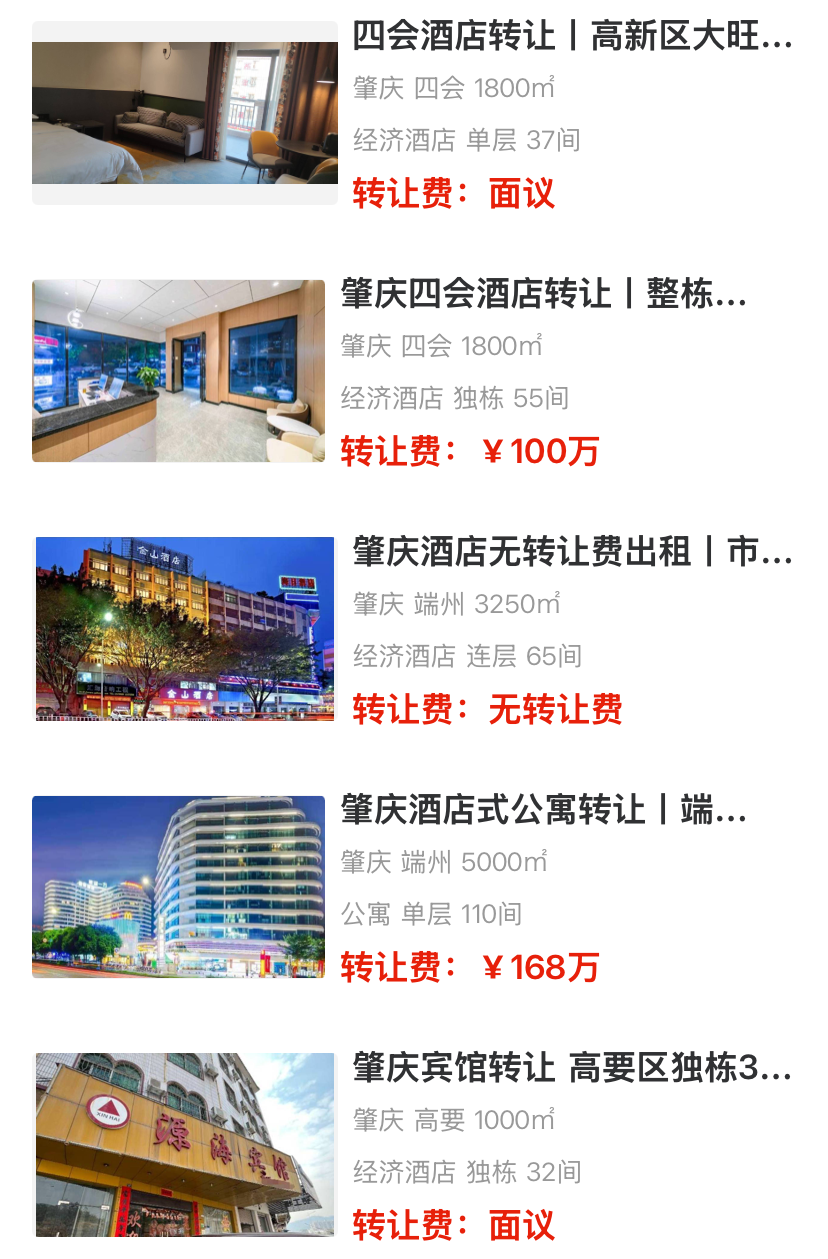Screen dimensions: 828x1259
Task: Open the 四会酒店转让 高新区大旺 listing
Action: 571,38
